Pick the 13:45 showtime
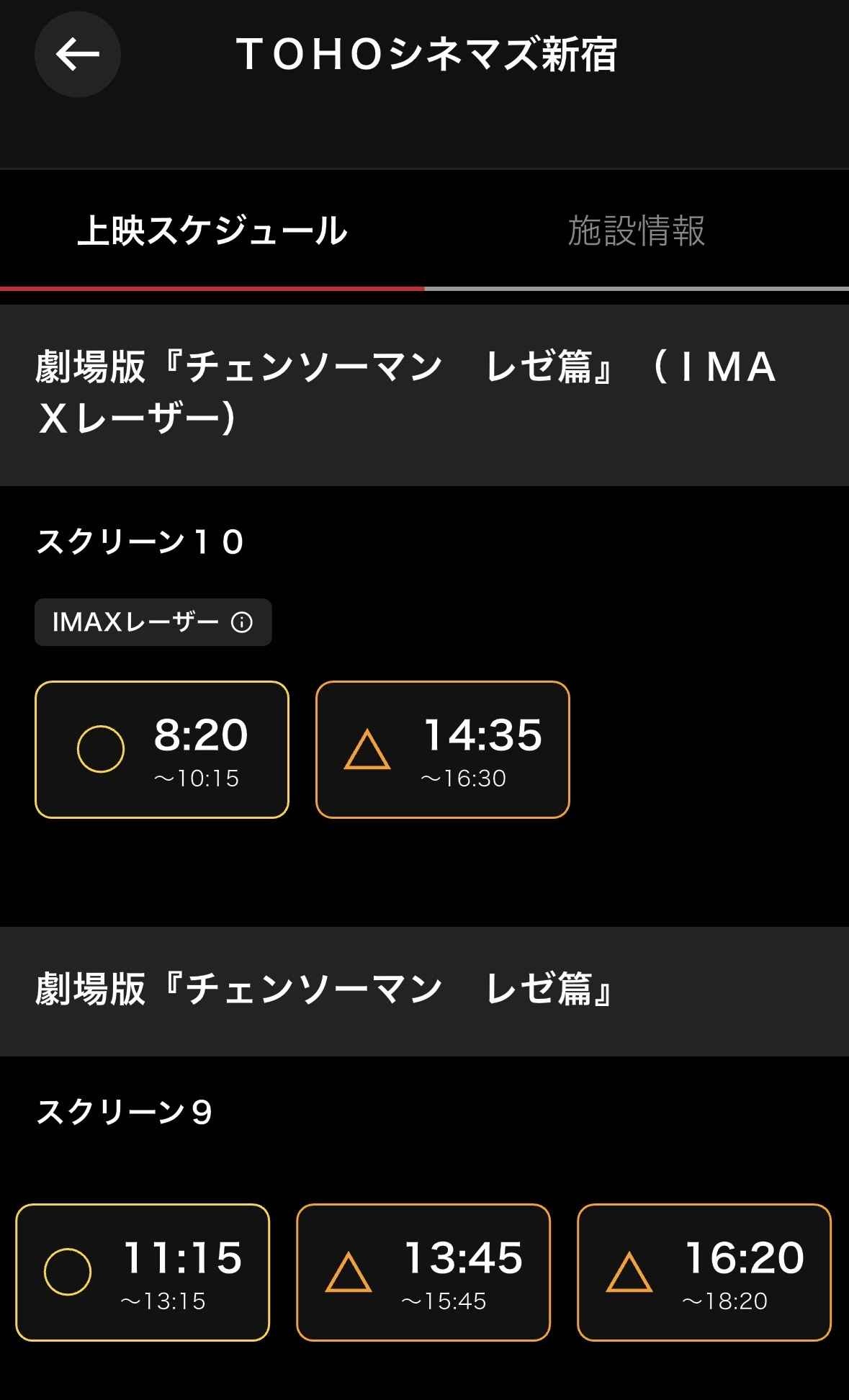The height and width of the screenshot is (1400, 849). pyautogui.click(x=423, y=1273)
